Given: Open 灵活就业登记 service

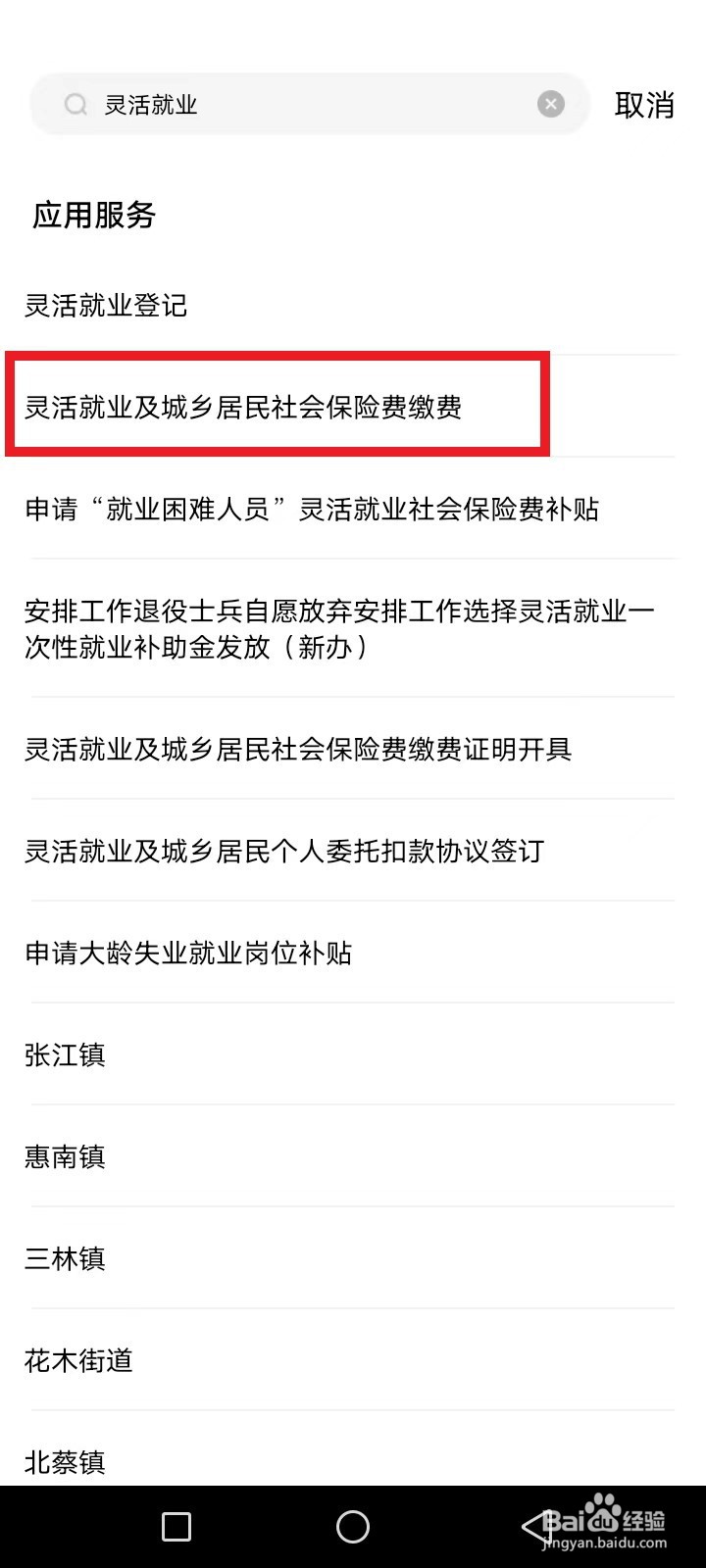Looking at the screenshot, I should (106, 306).
